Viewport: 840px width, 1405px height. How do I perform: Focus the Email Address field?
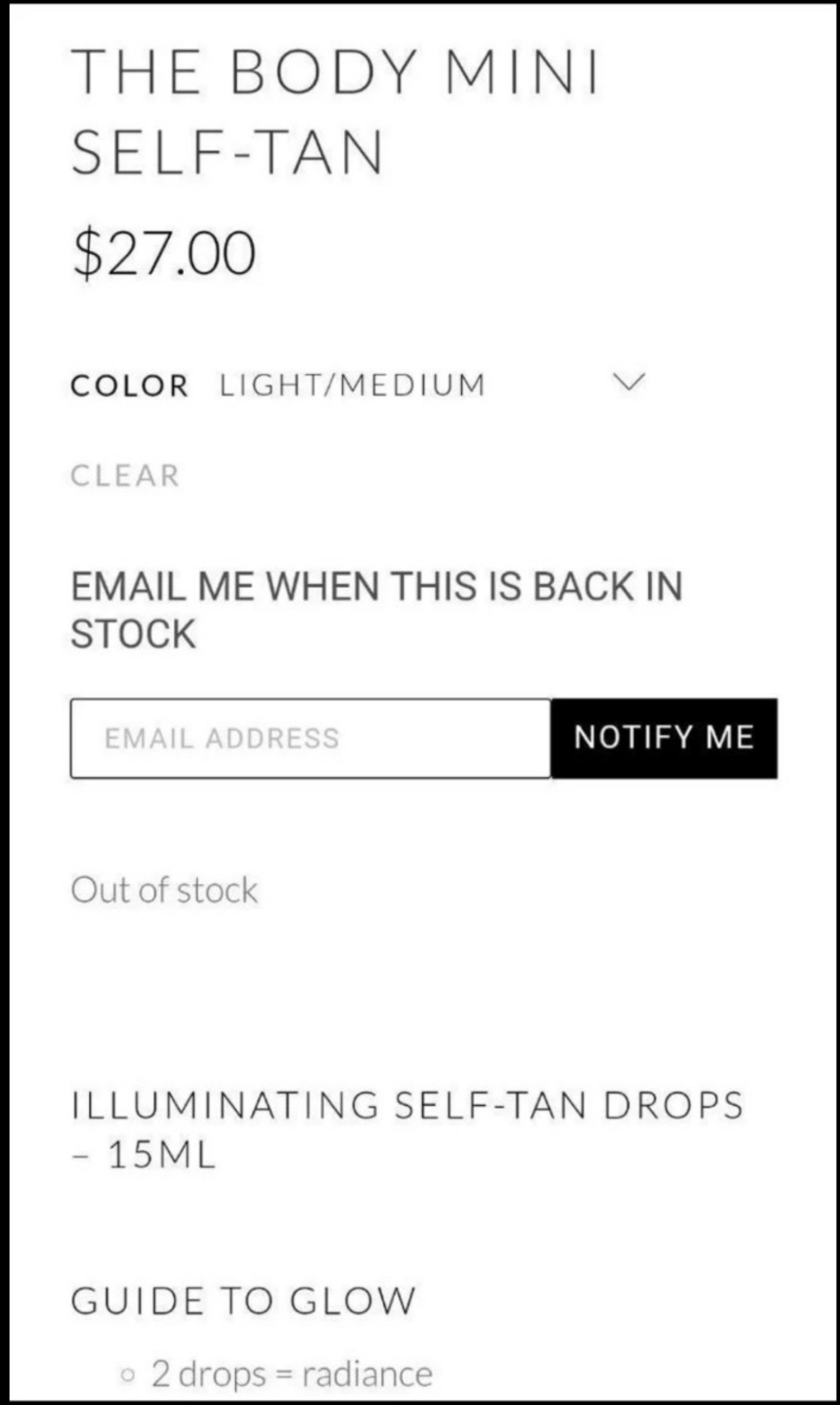coord(311,738)
